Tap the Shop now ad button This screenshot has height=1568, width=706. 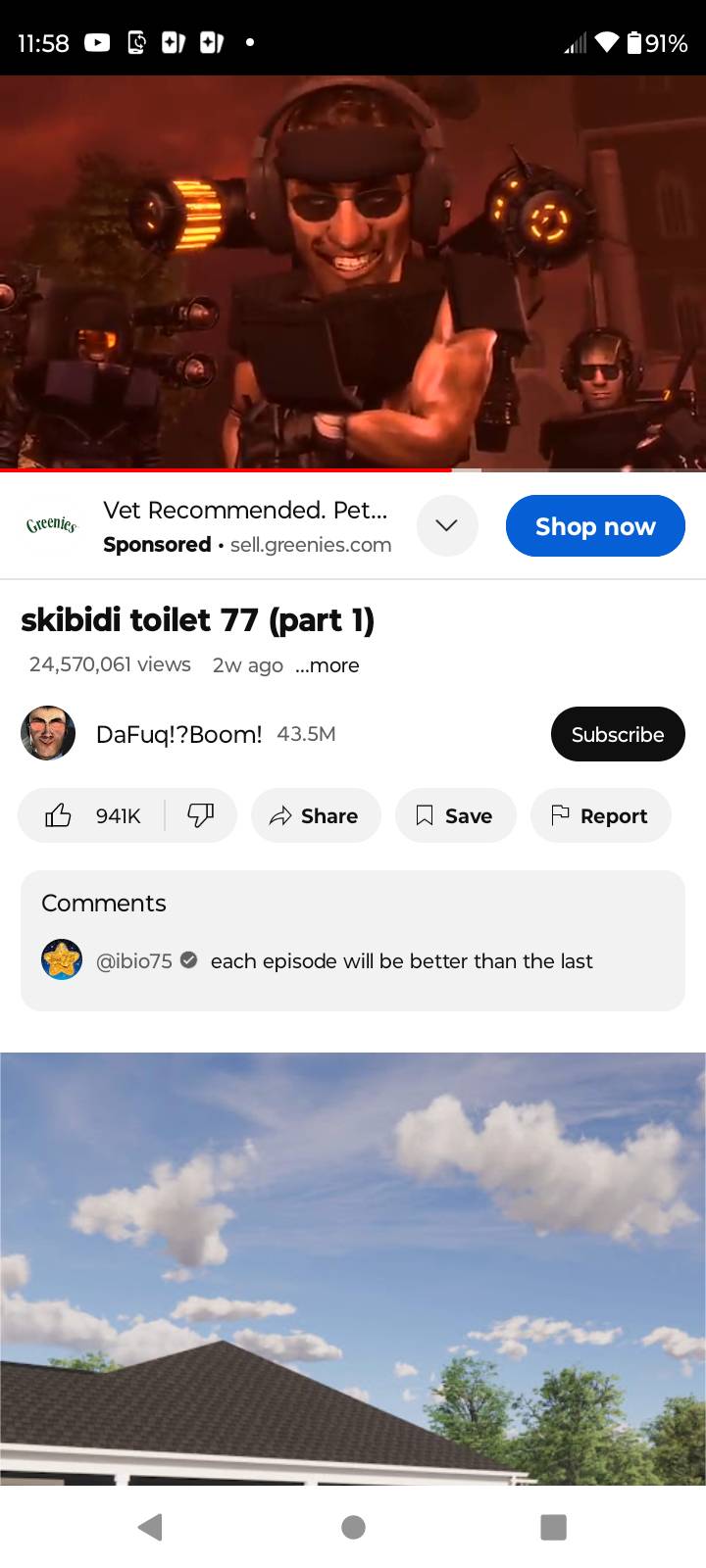click(595, 526)
